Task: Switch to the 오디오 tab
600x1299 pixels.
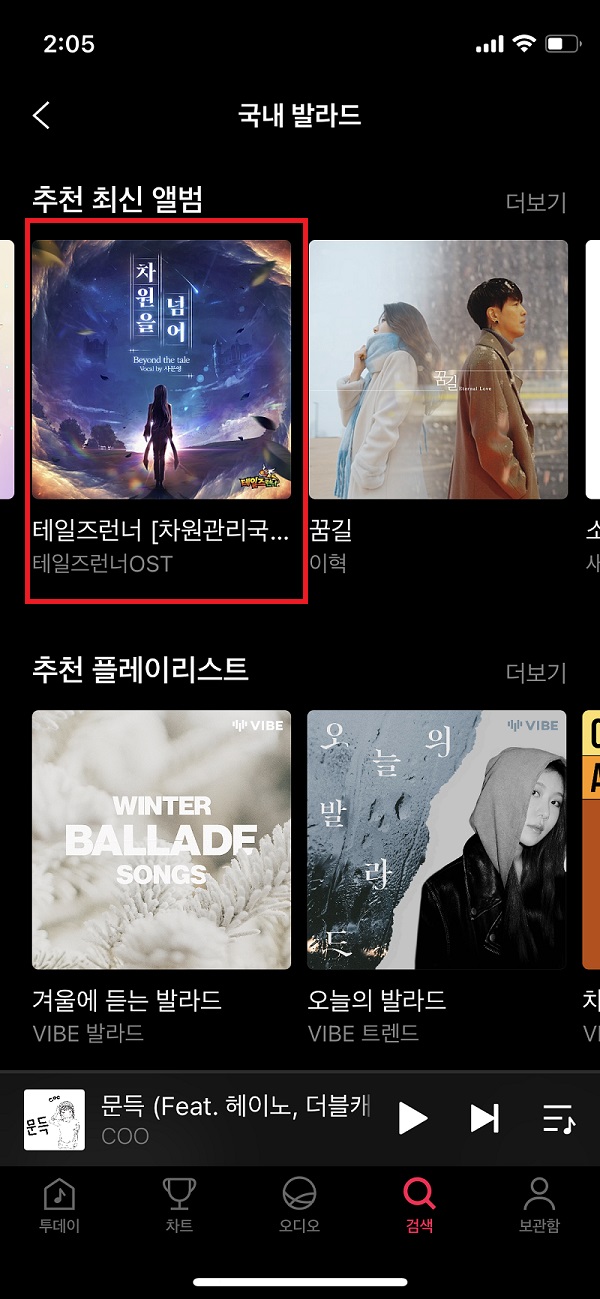Action: tap(299, 1205)
